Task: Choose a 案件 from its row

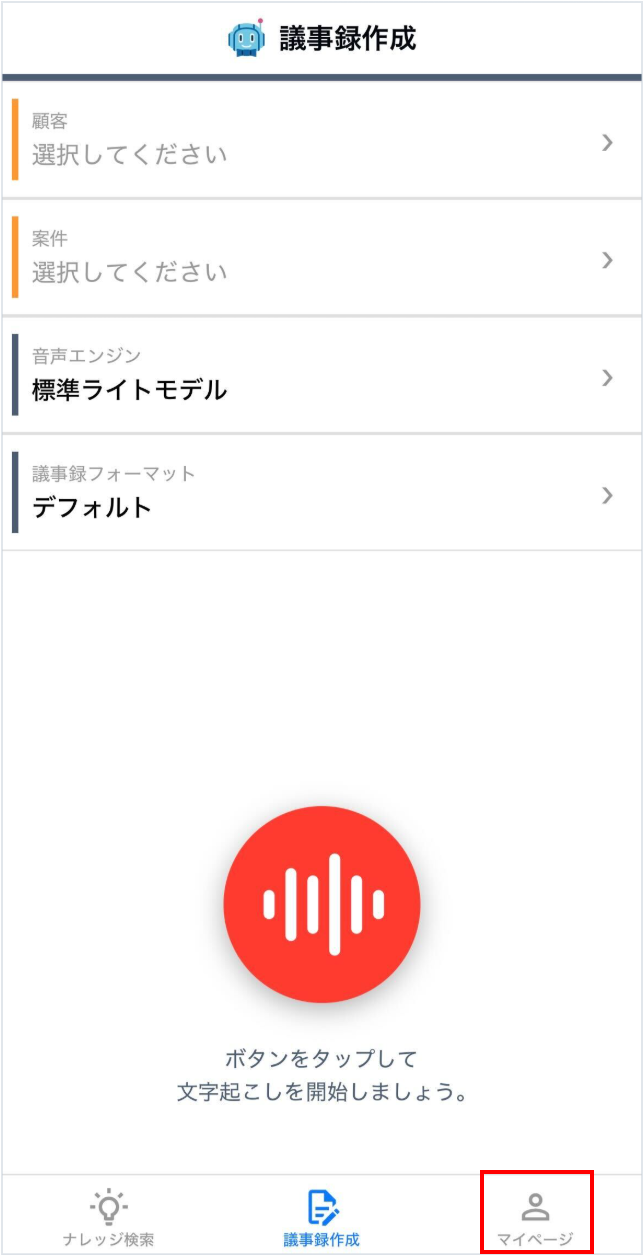Action: pos(322,258)
